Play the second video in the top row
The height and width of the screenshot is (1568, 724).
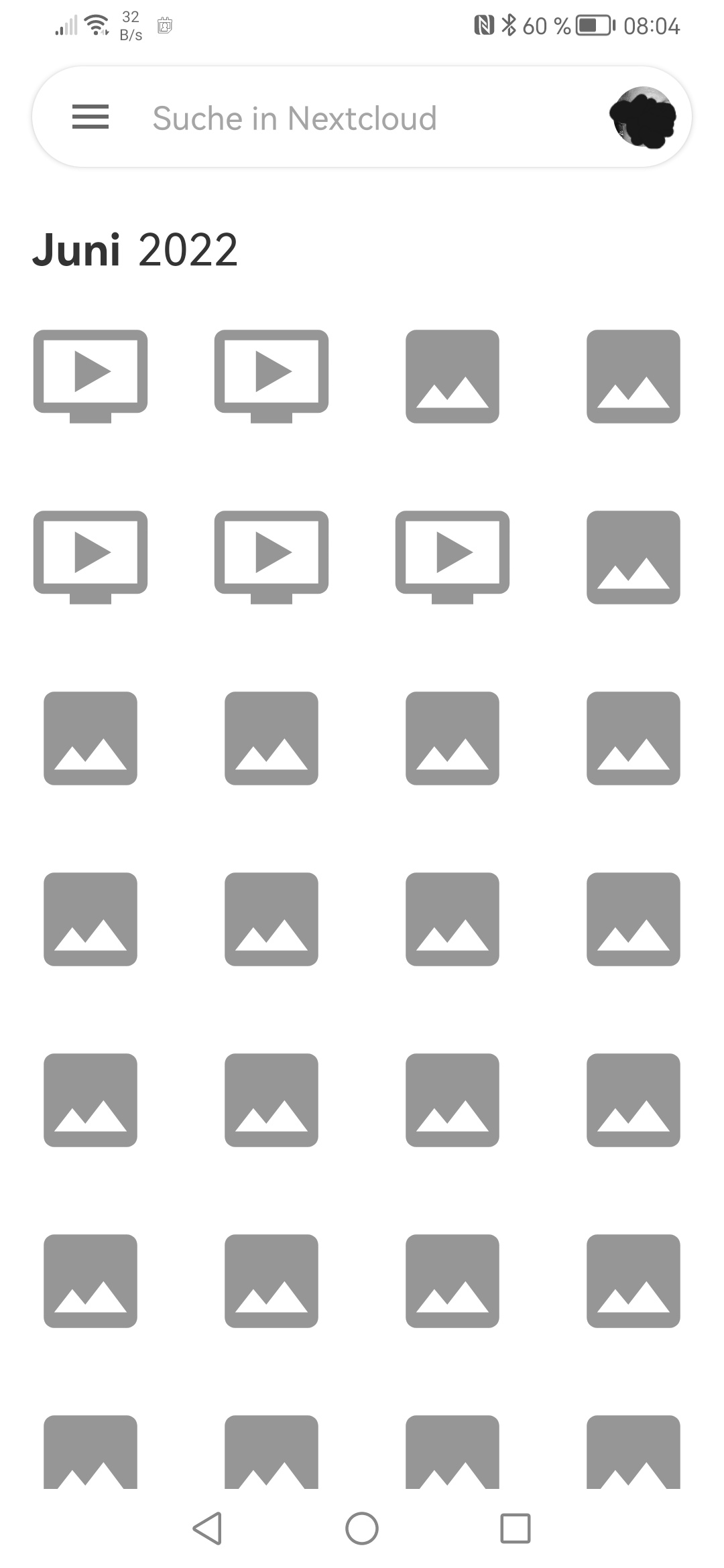pos(271,375)
